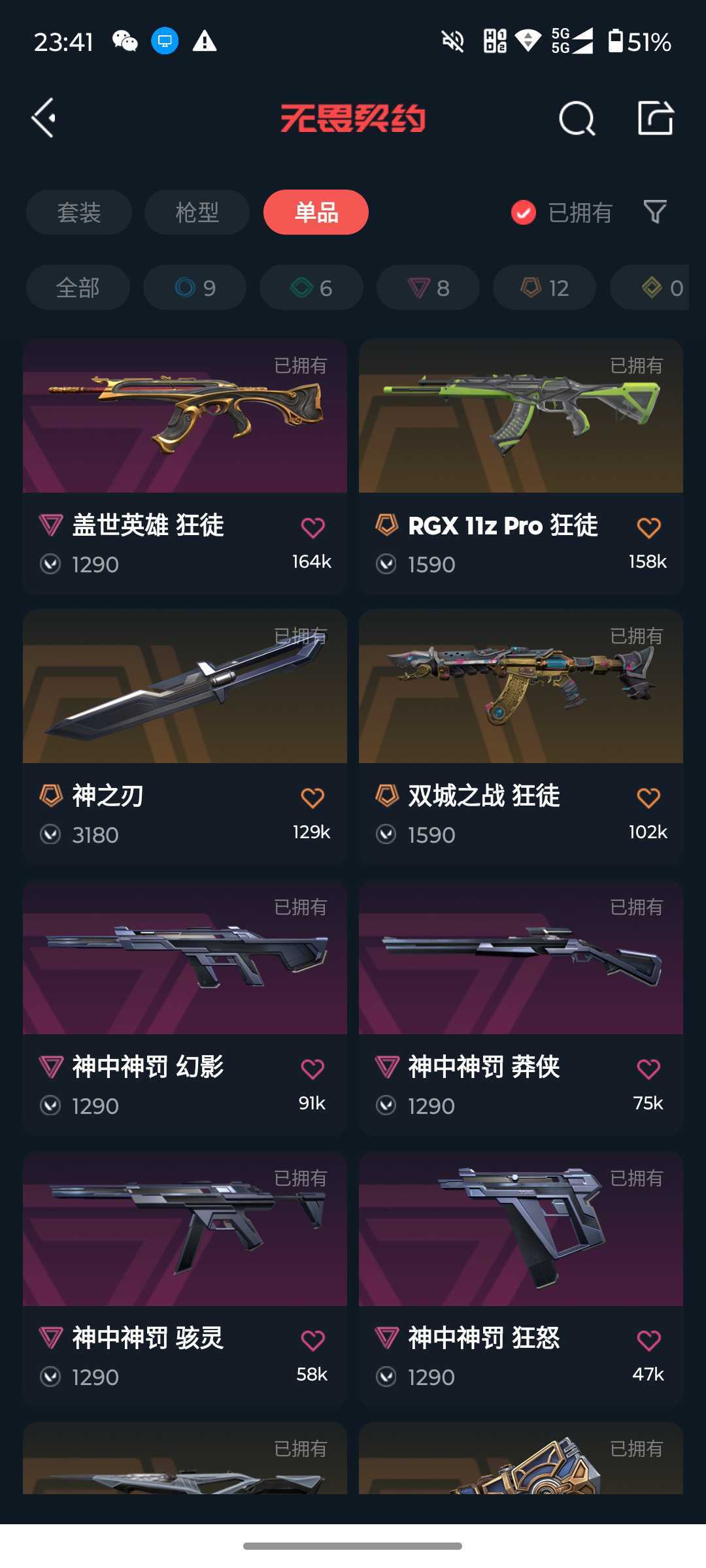Switch to the 枪型 tab
This screenshot has height=1568, width=706.
(x=197, y=212)
